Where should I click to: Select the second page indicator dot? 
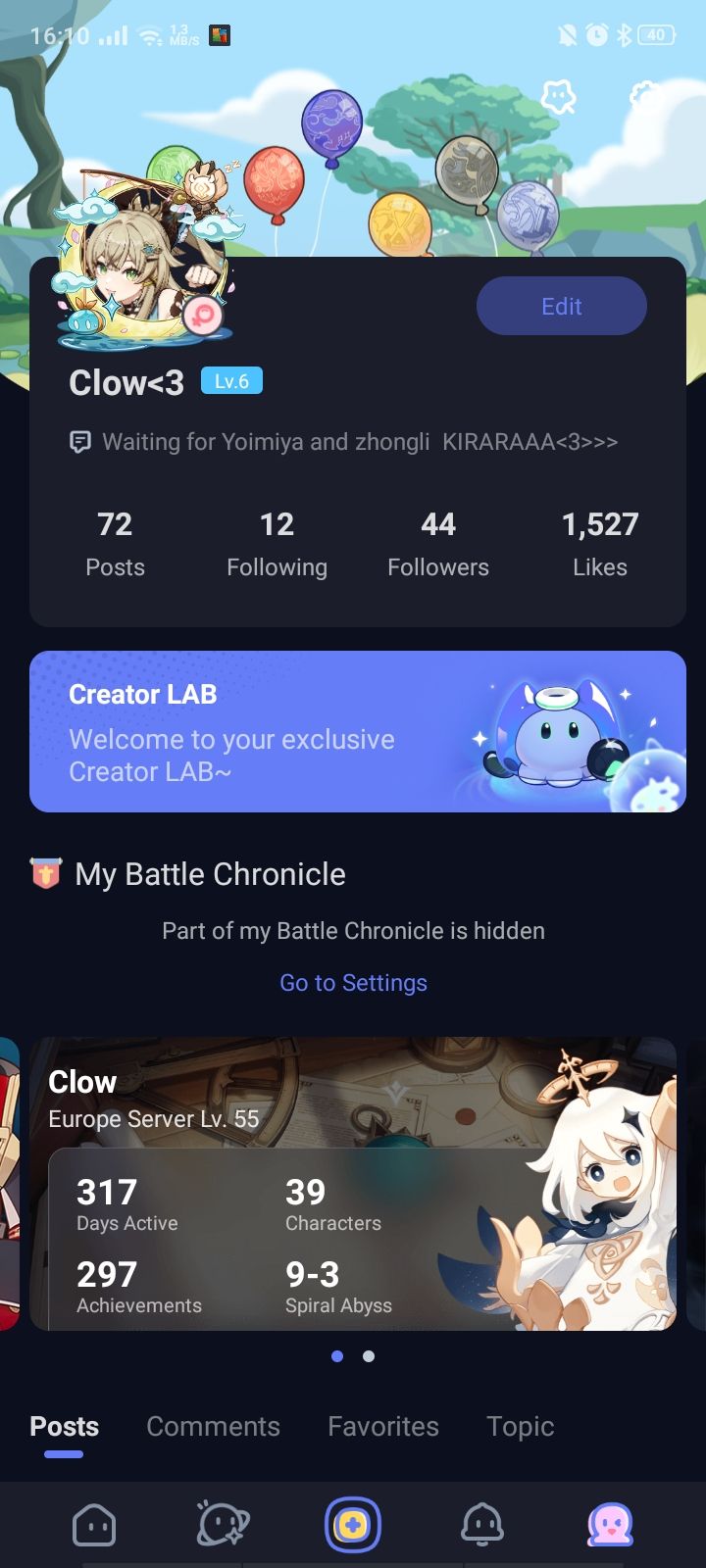point(369,1356)
